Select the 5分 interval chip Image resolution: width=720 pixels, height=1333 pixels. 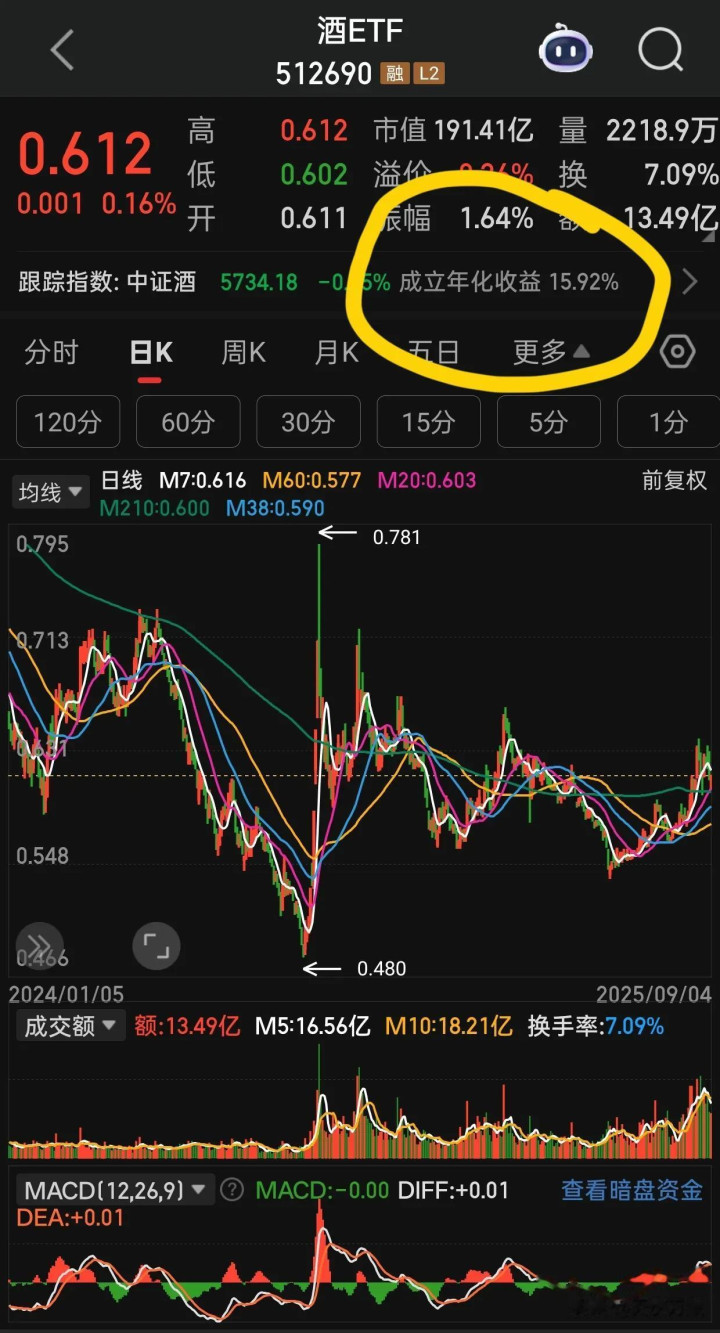point(548,422)
